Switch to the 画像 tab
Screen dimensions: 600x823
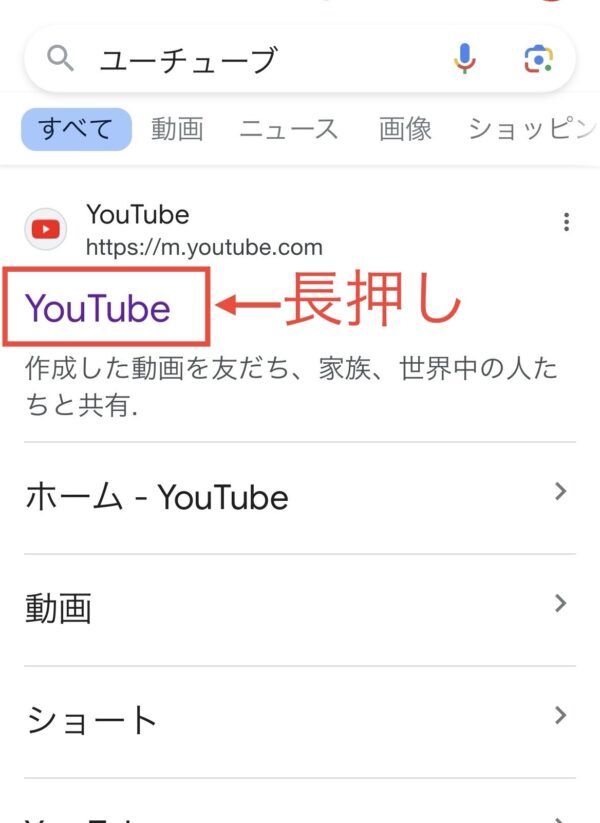point(405,129)
